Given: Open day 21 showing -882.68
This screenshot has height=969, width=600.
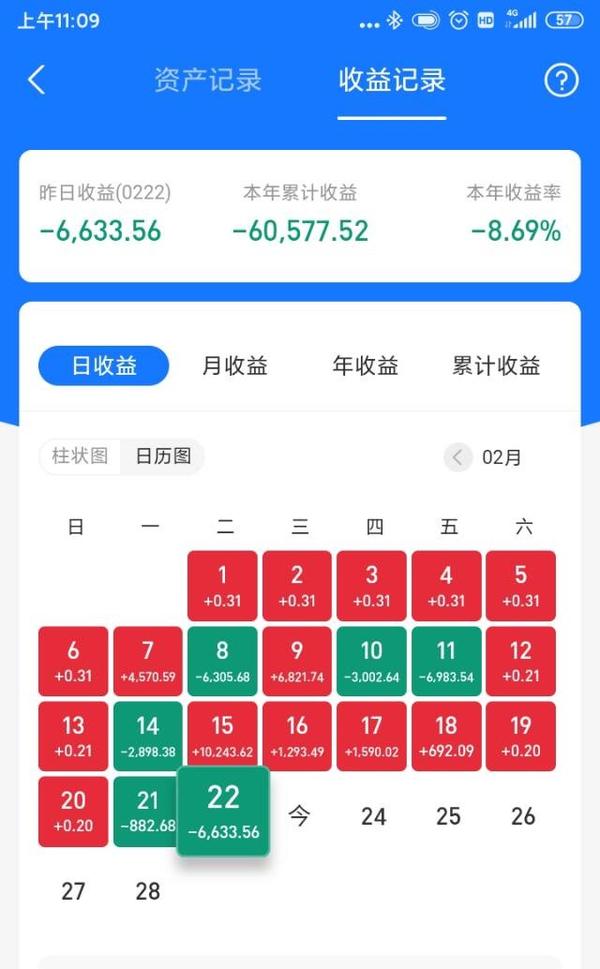Looking at the screenshot, I should pyautogui.click(x=146, y=811).
